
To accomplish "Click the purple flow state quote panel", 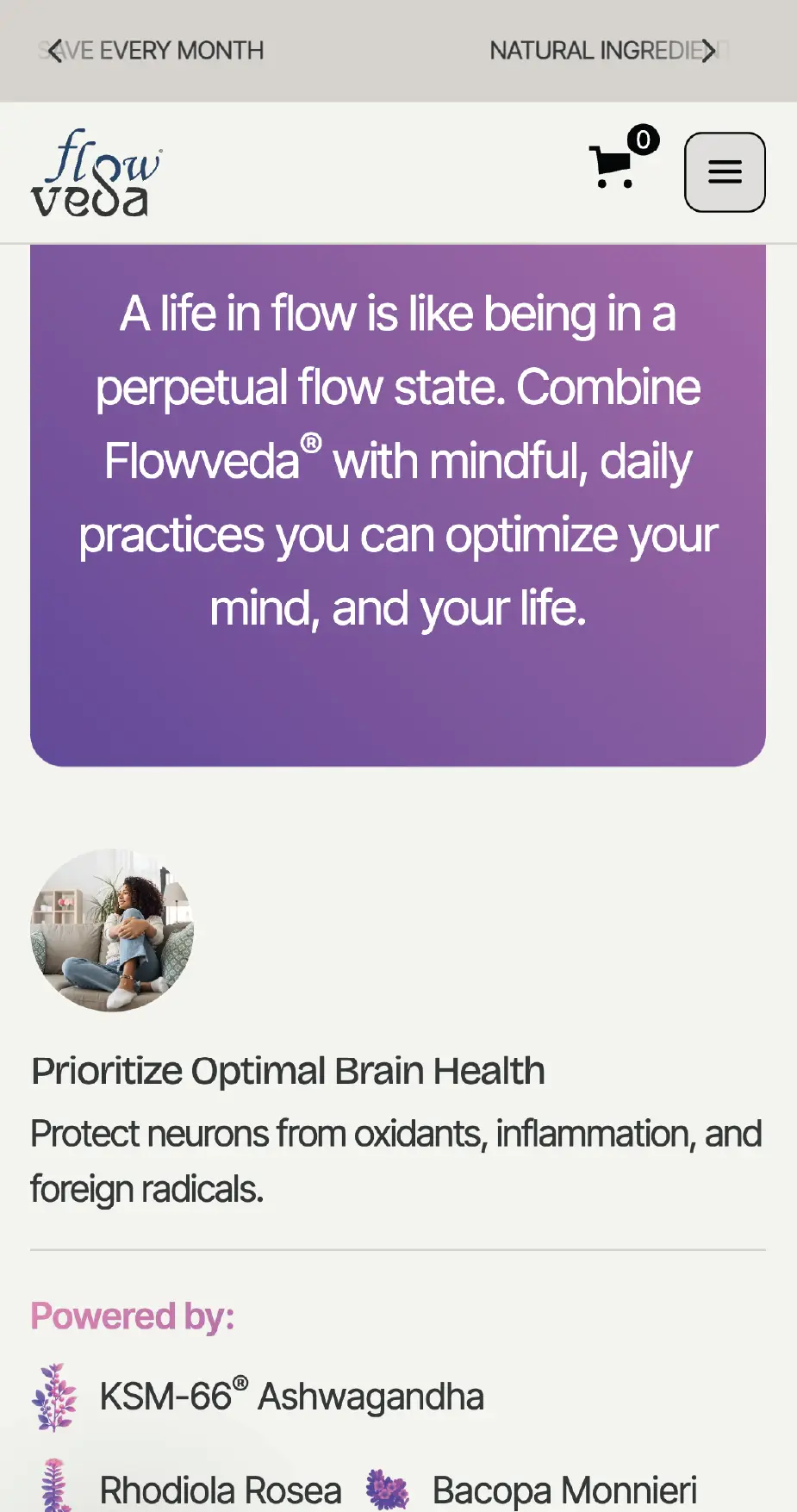I will (398, 501).
